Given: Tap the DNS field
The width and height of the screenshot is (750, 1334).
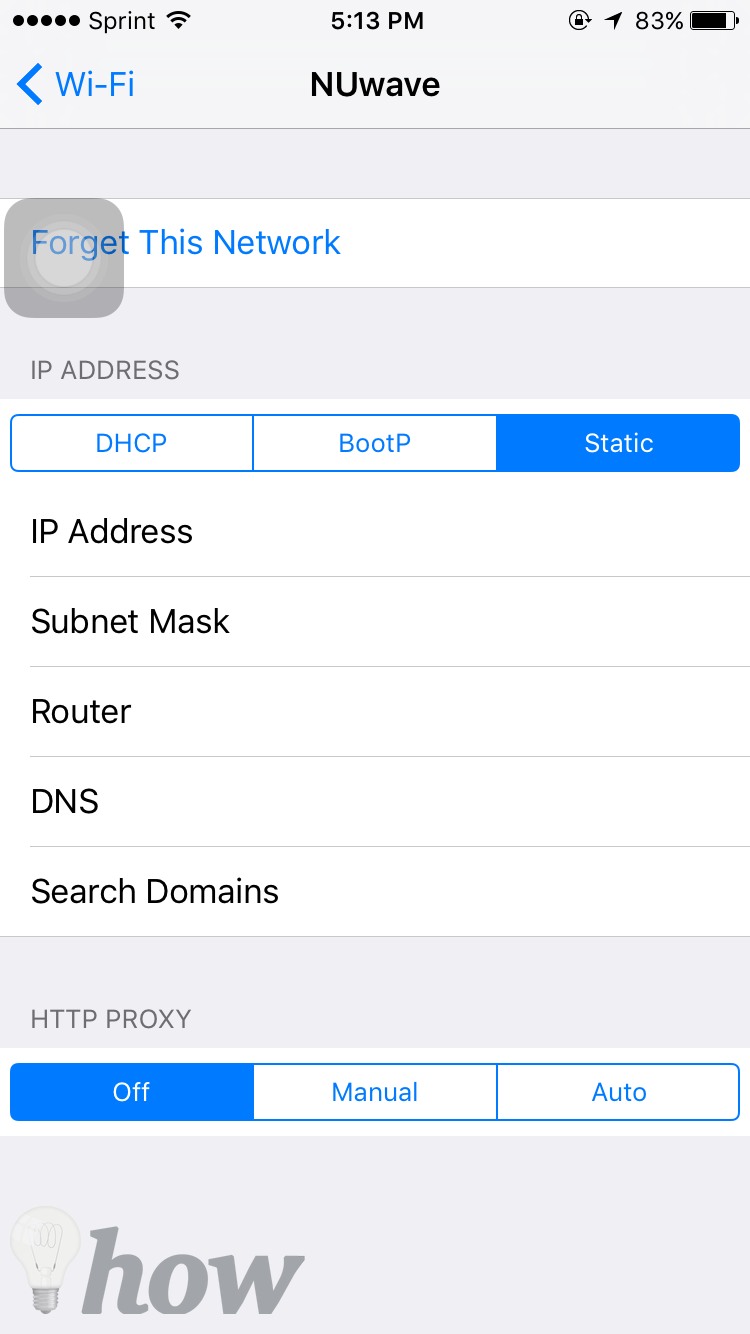Looking at the screenshot, I should (x=375, y=802).
